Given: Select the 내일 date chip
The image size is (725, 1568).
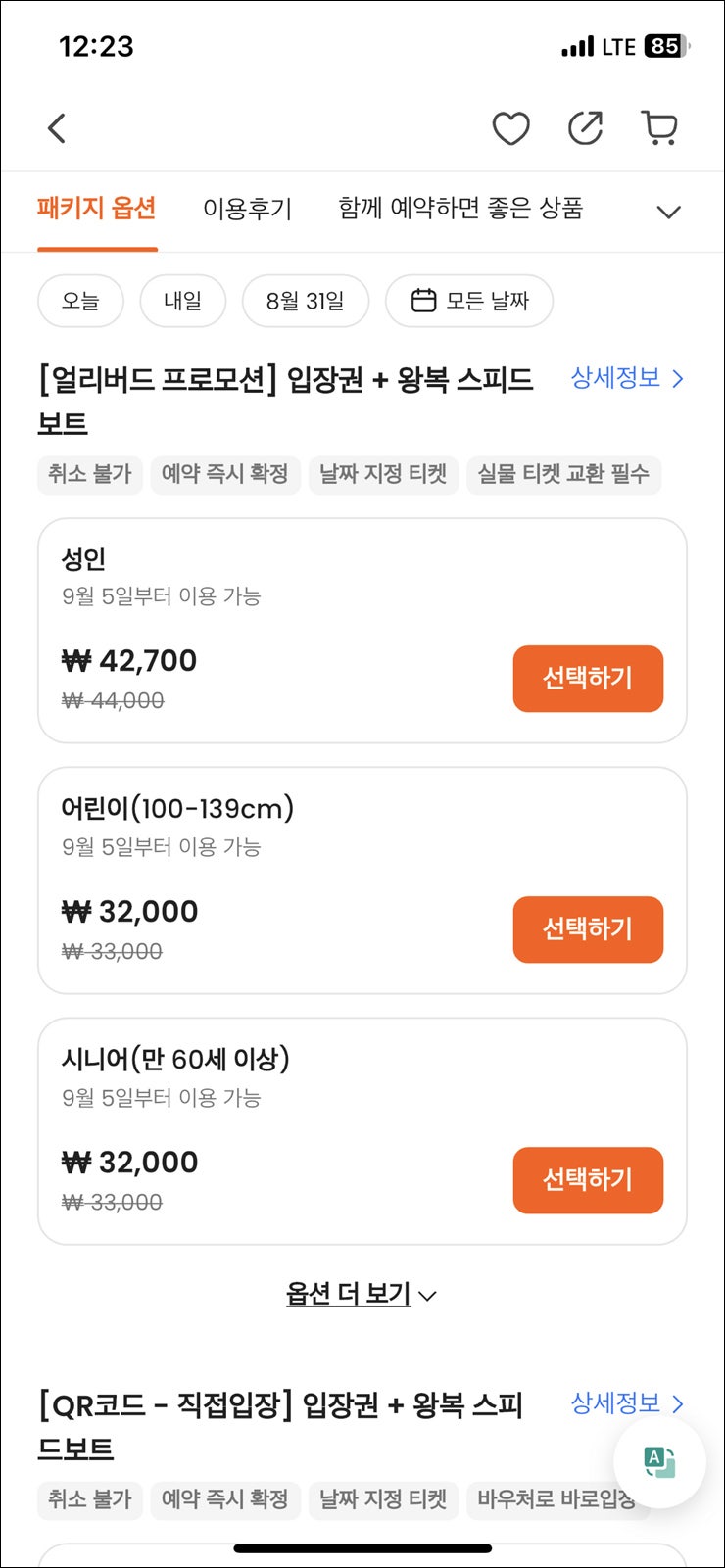Looking at the screenshot, I should click(x=183, y=301).
